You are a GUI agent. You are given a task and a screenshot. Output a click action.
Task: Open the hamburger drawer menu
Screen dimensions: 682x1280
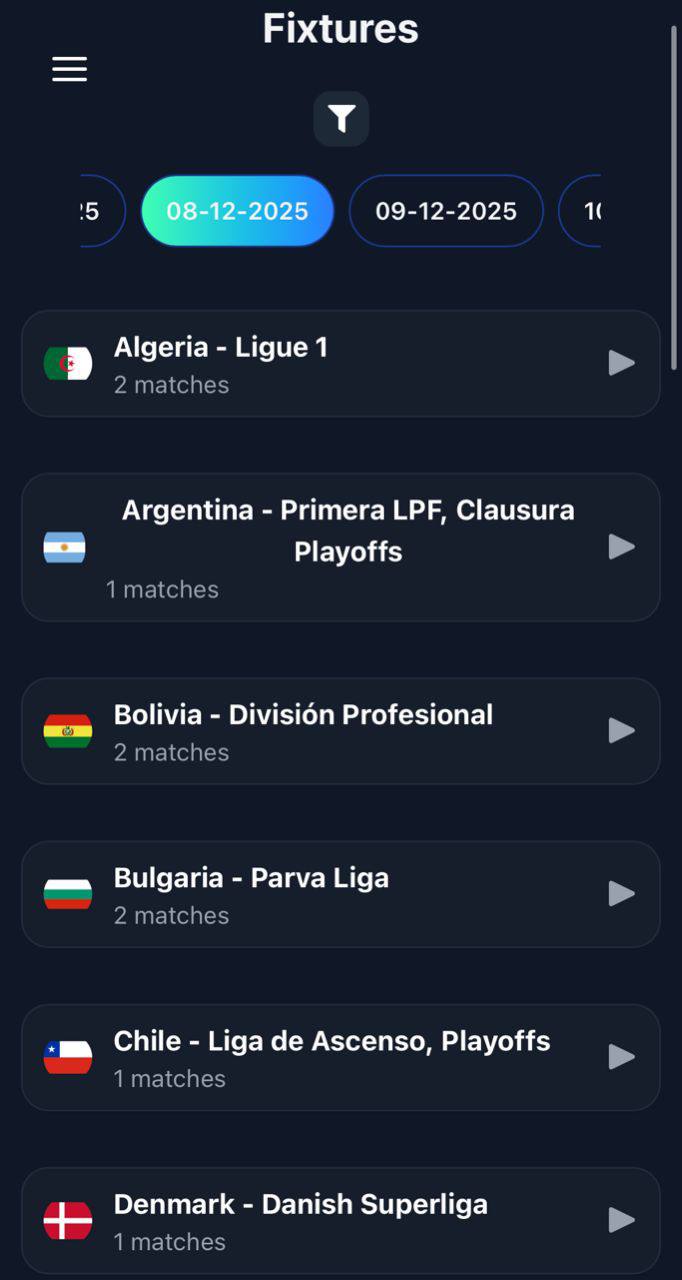(70, 69)
